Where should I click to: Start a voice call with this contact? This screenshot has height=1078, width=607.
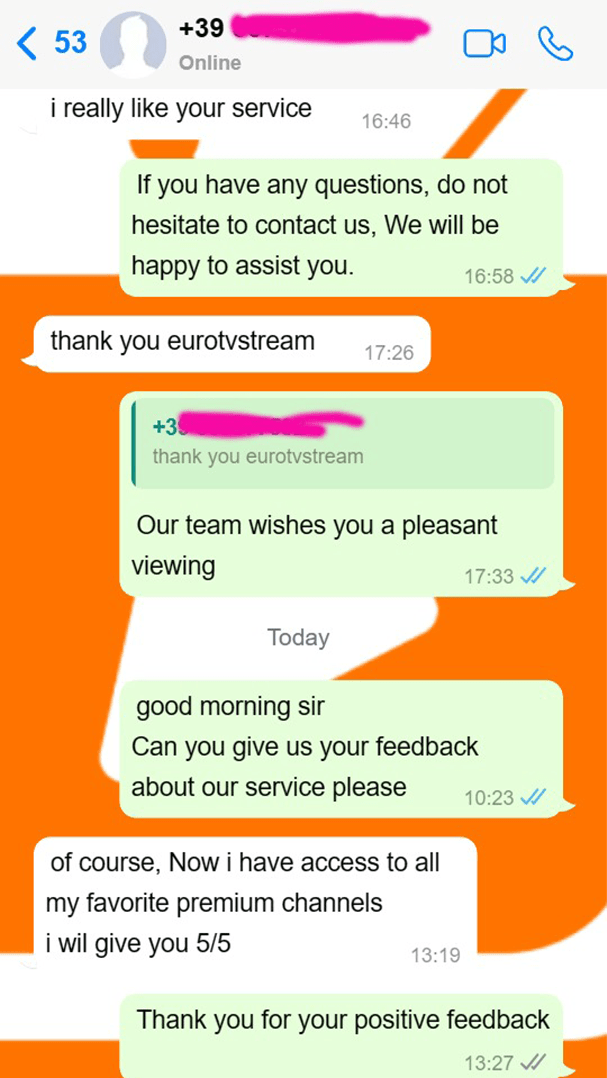556,43
